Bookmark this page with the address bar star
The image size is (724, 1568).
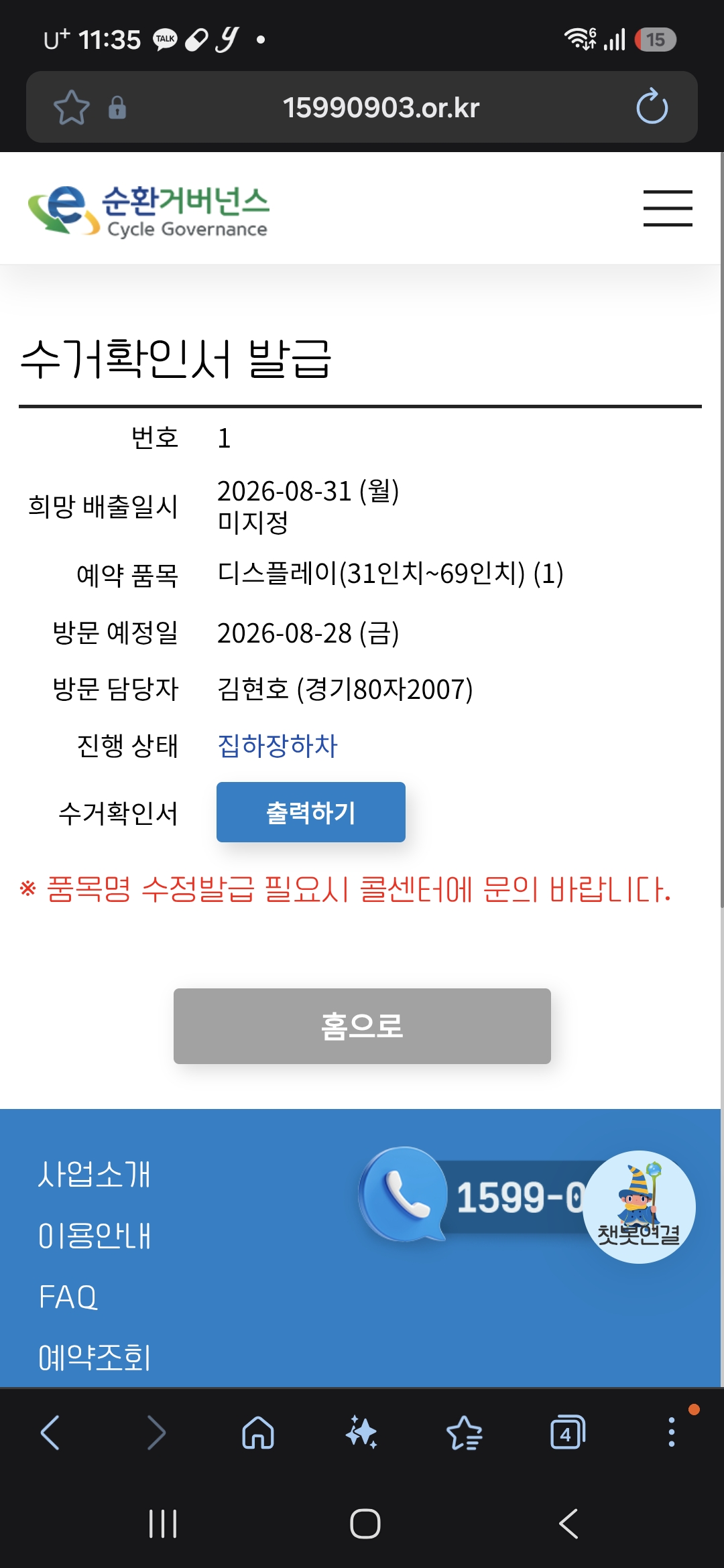pos(72,107)
